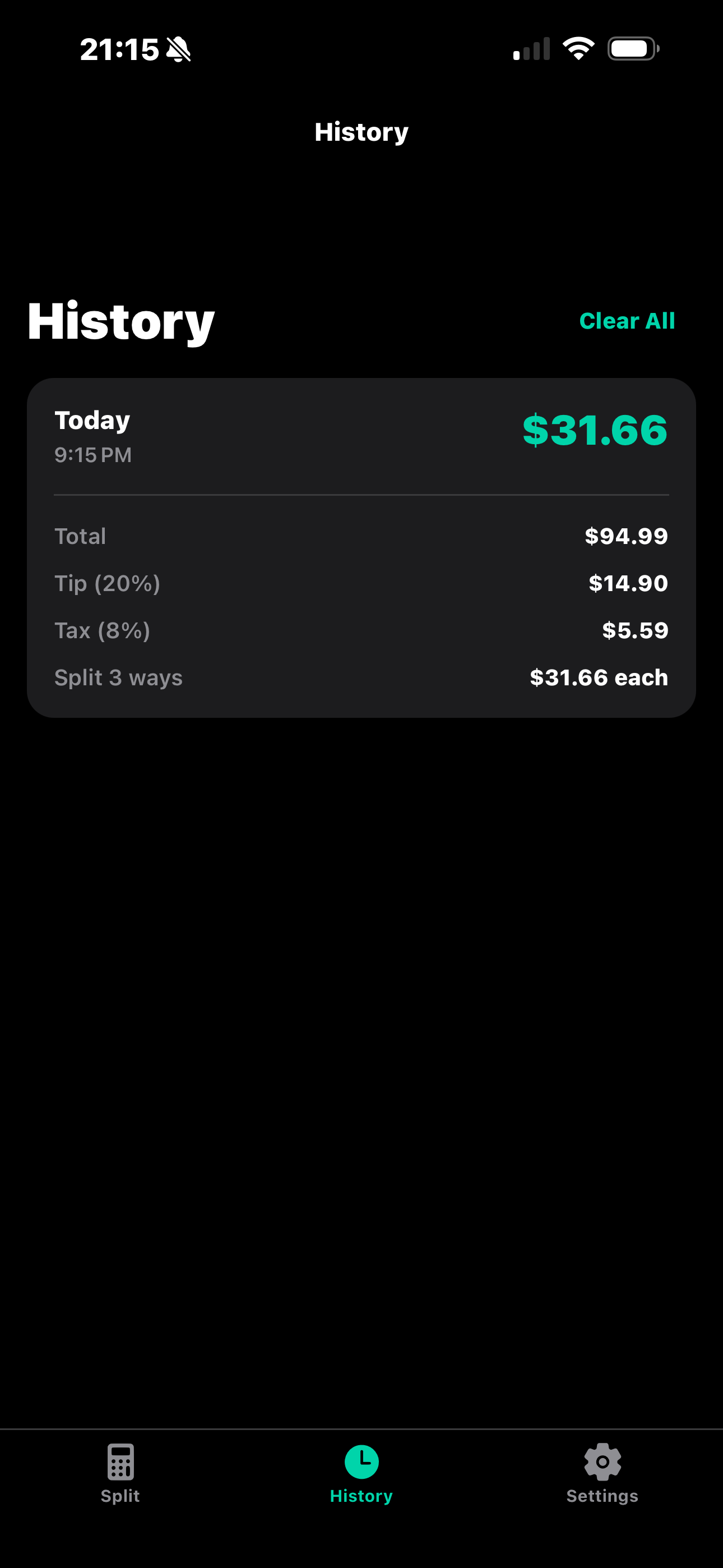Tap the muted notifications bell icon

tap(179, 49)
